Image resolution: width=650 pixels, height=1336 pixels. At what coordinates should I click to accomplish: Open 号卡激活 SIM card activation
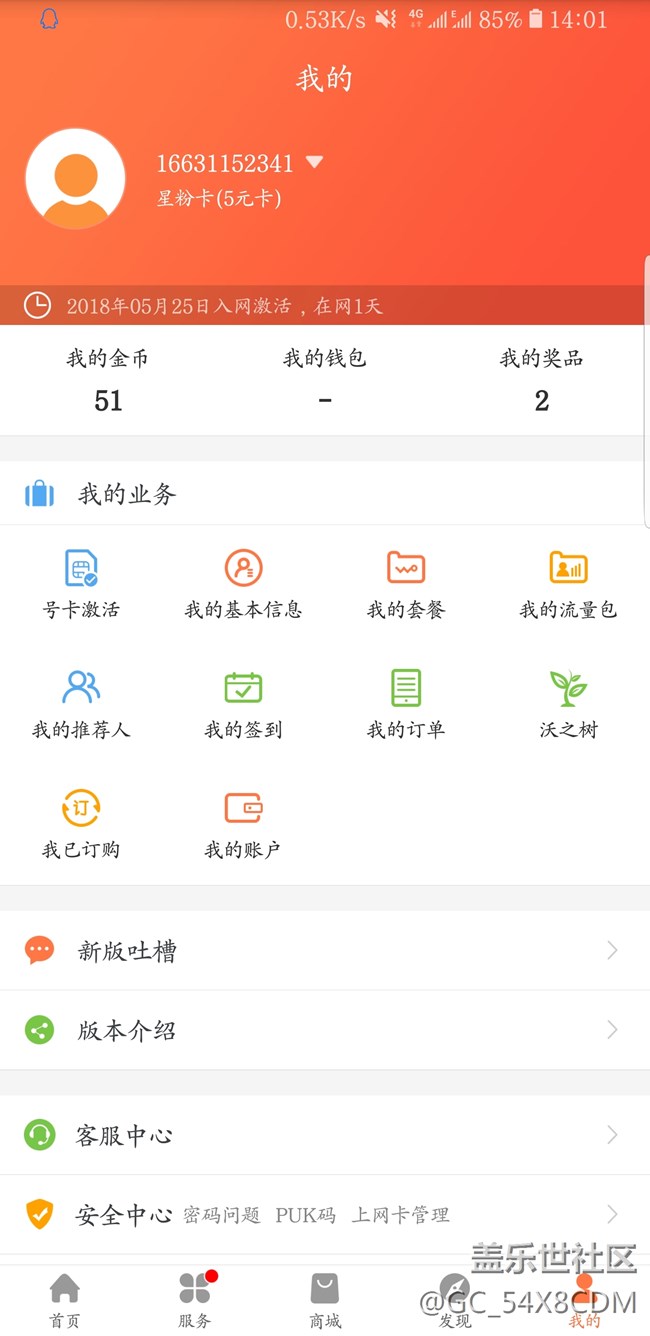point(81,583)
